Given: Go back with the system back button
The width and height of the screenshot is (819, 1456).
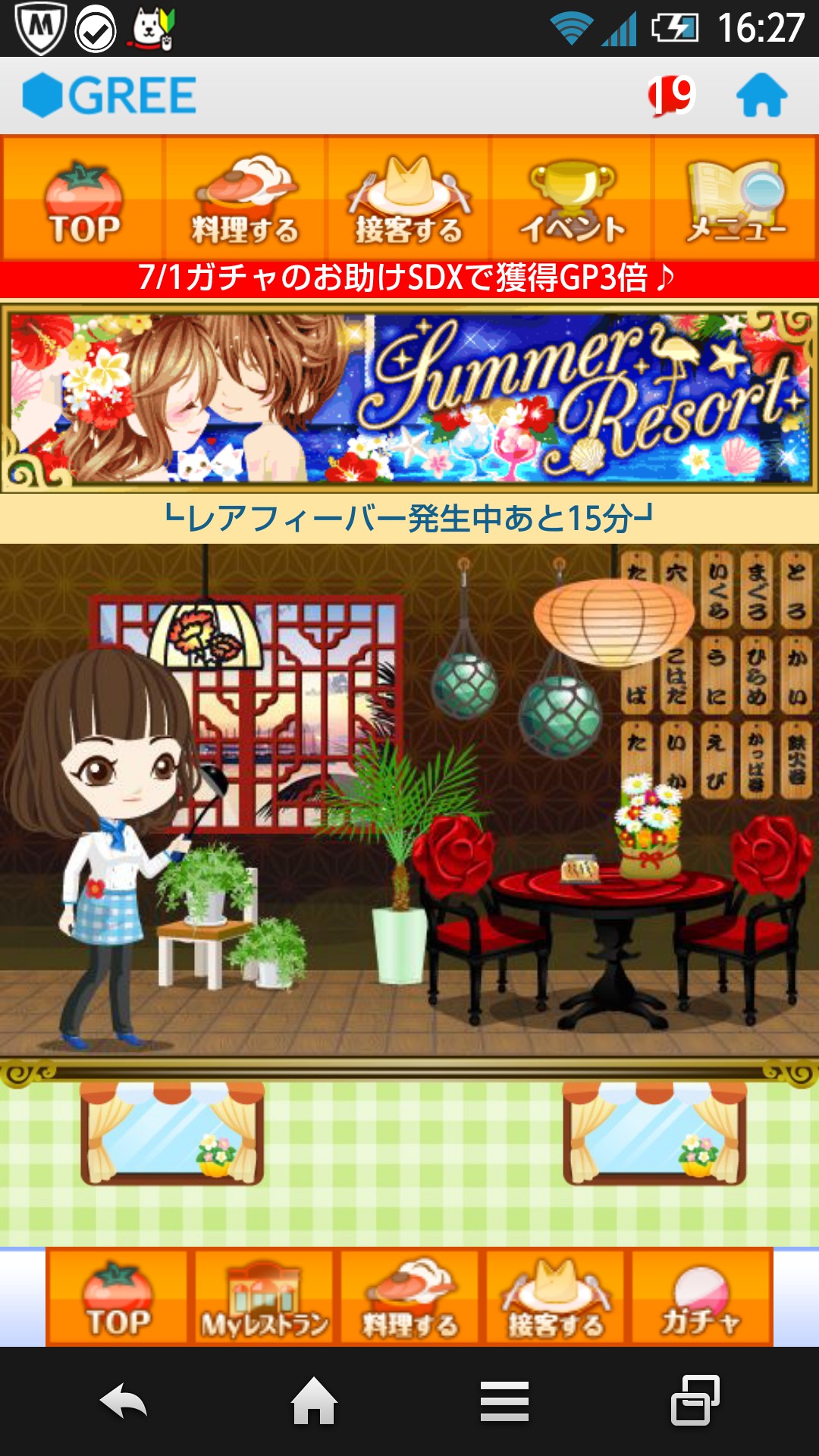Looking at the screenshot, I should click(124, 1401).
